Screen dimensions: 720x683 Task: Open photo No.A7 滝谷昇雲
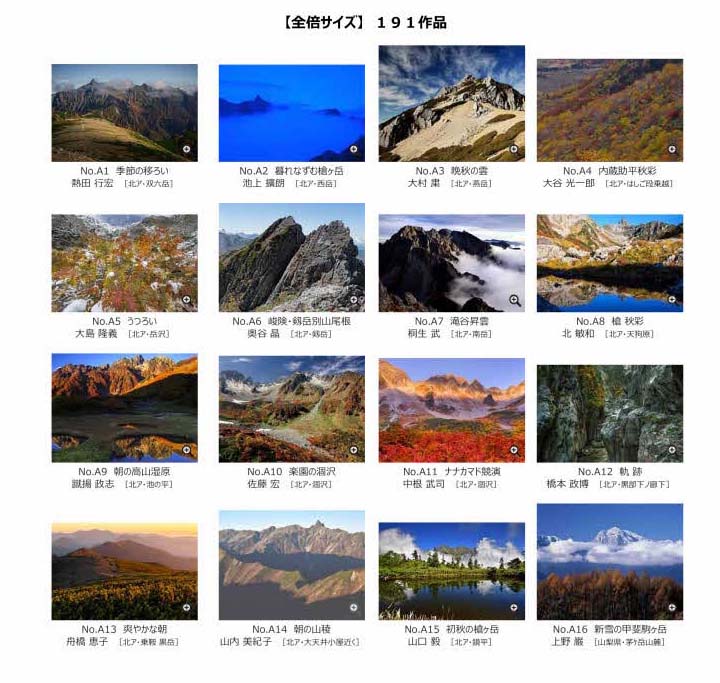point(451,262)
